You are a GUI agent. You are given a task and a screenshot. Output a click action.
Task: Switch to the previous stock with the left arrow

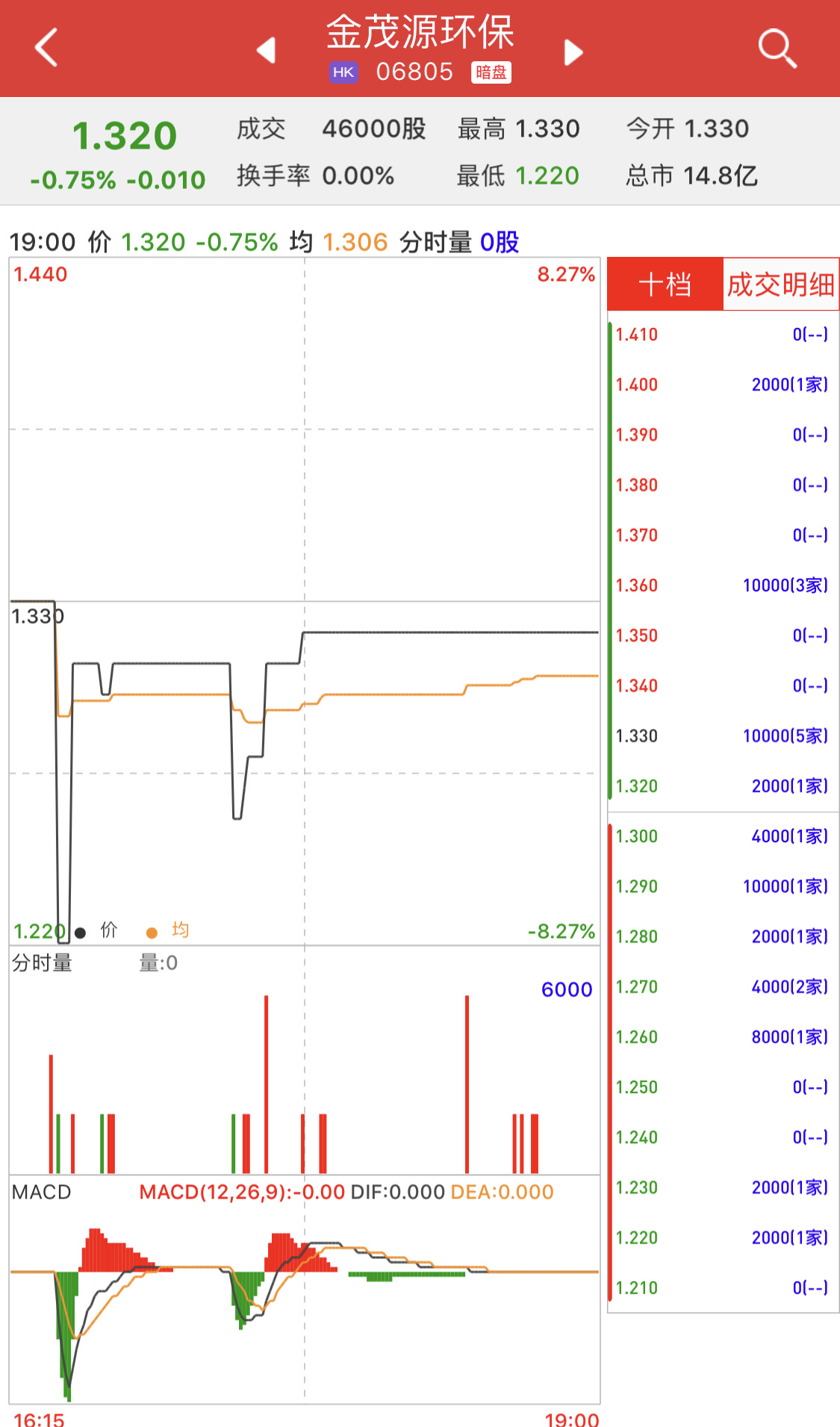[x=267, y=51]
